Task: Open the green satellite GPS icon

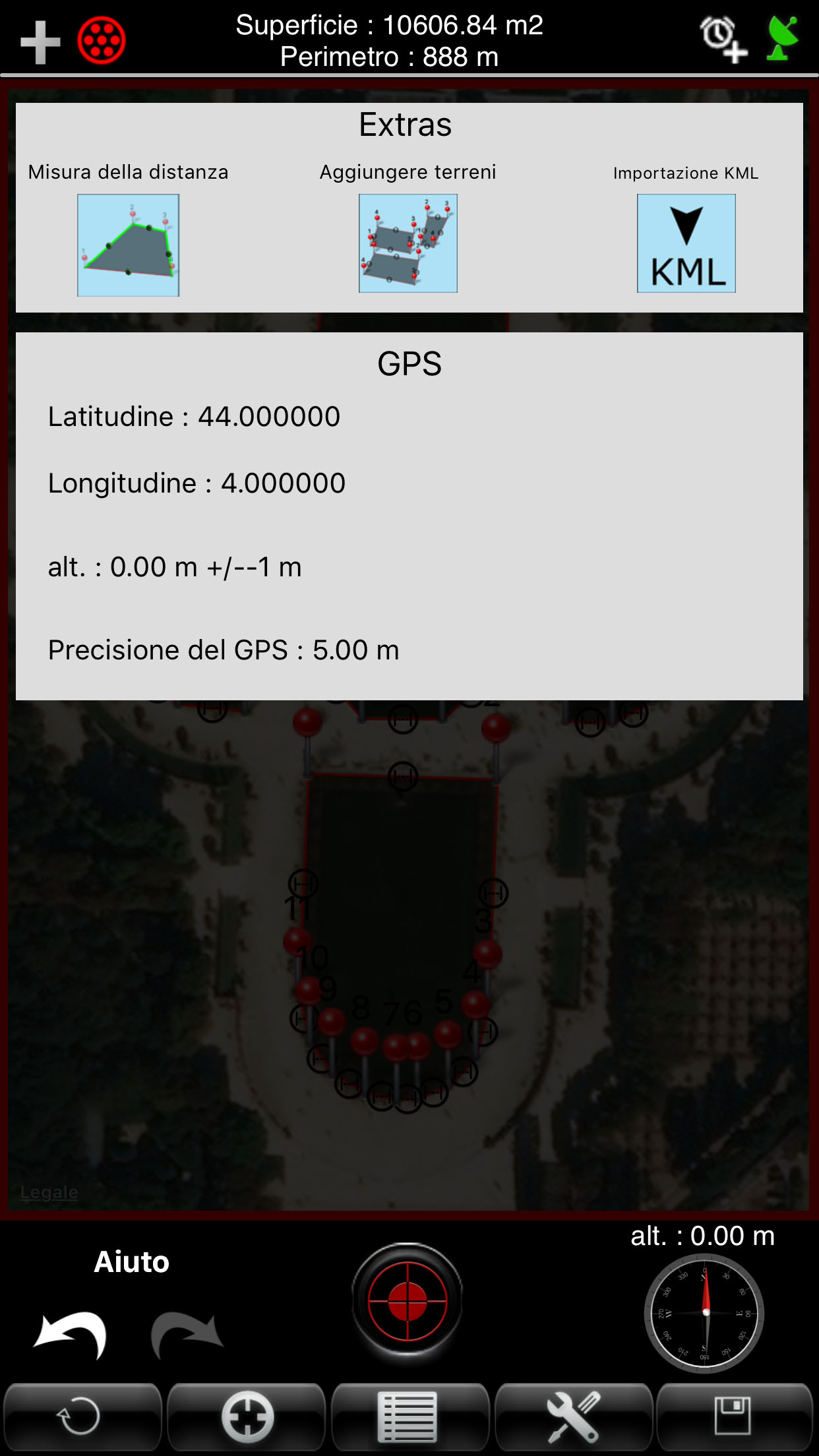Action: [783, 38]
